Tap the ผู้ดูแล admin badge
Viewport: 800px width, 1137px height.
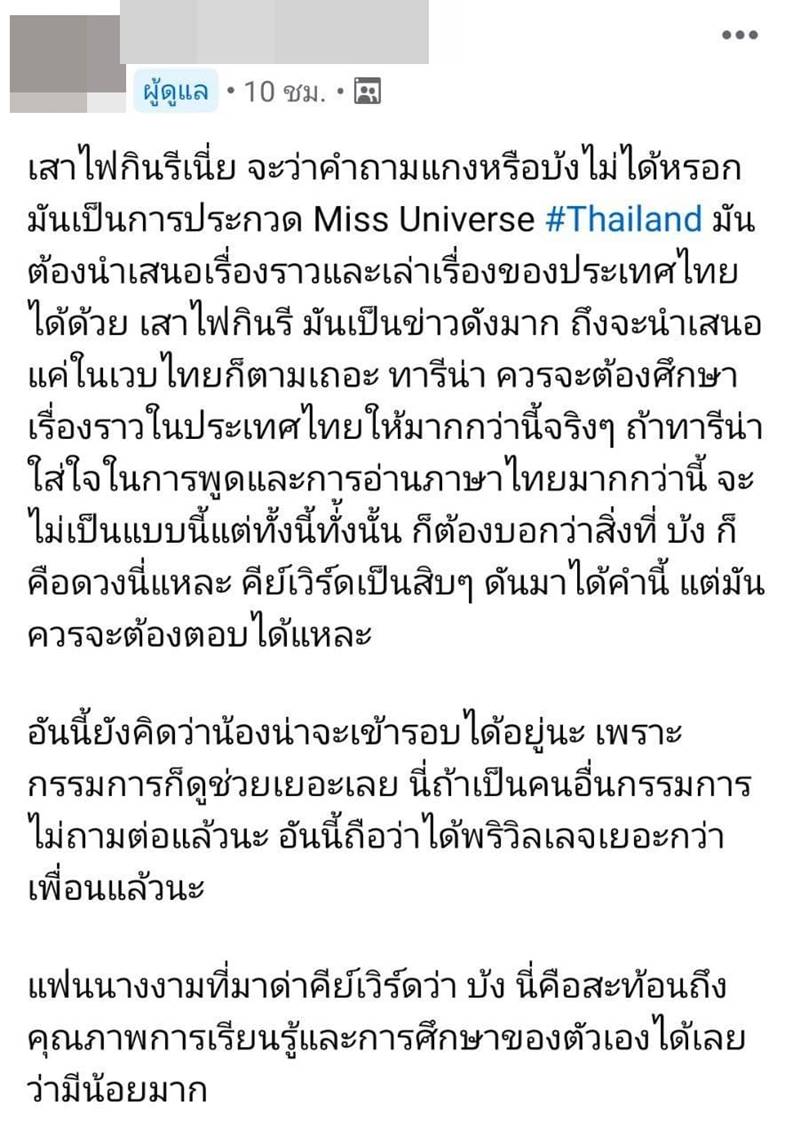pyautogui.click(x=176, y=93)
